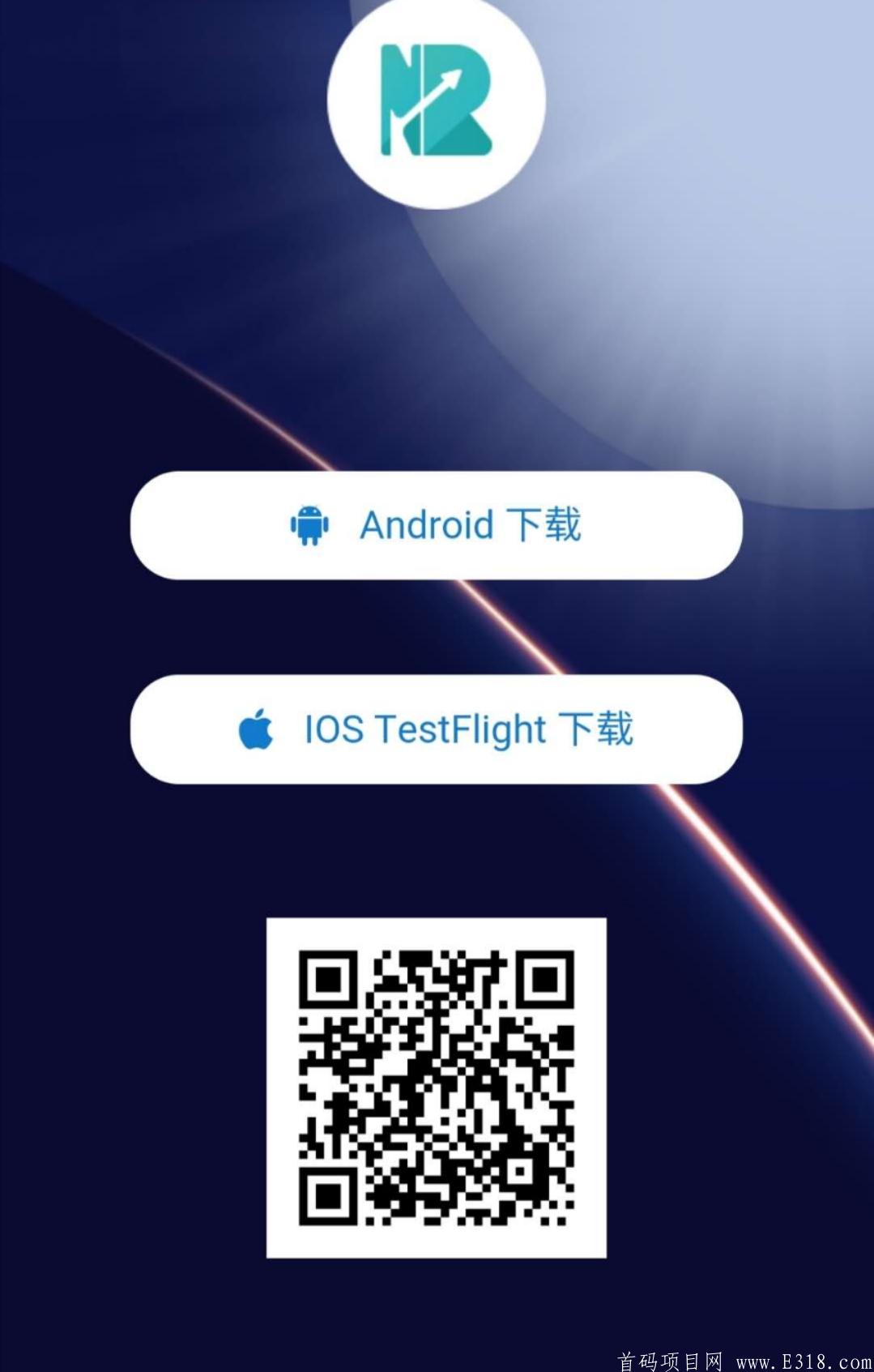Tap the Android 下载 button
The image size is (874, 1372).
point(436,525)
